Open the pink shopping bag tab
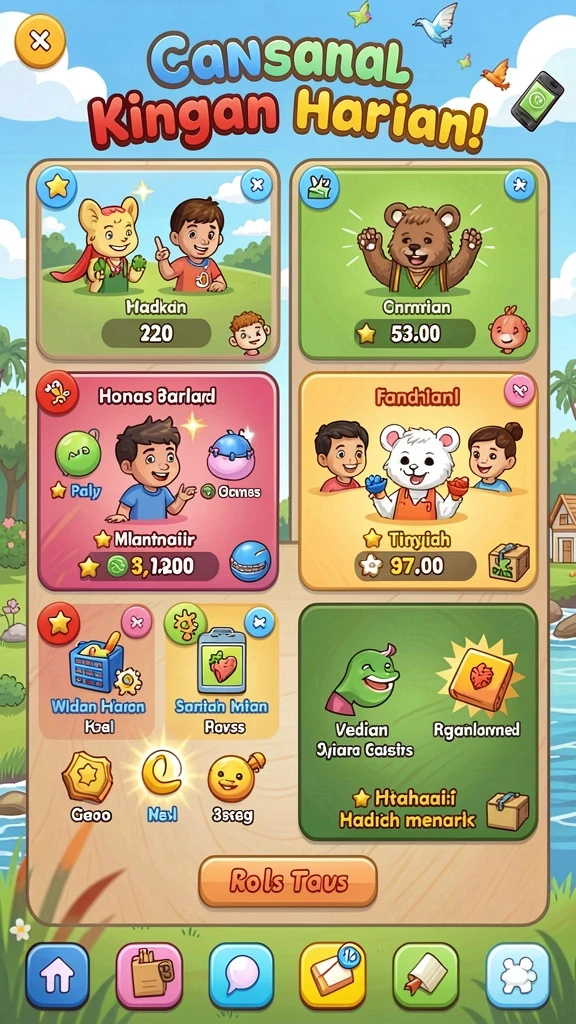This screenshot has height=1024, width=576. pyautogui.click(x=150, y=976)
